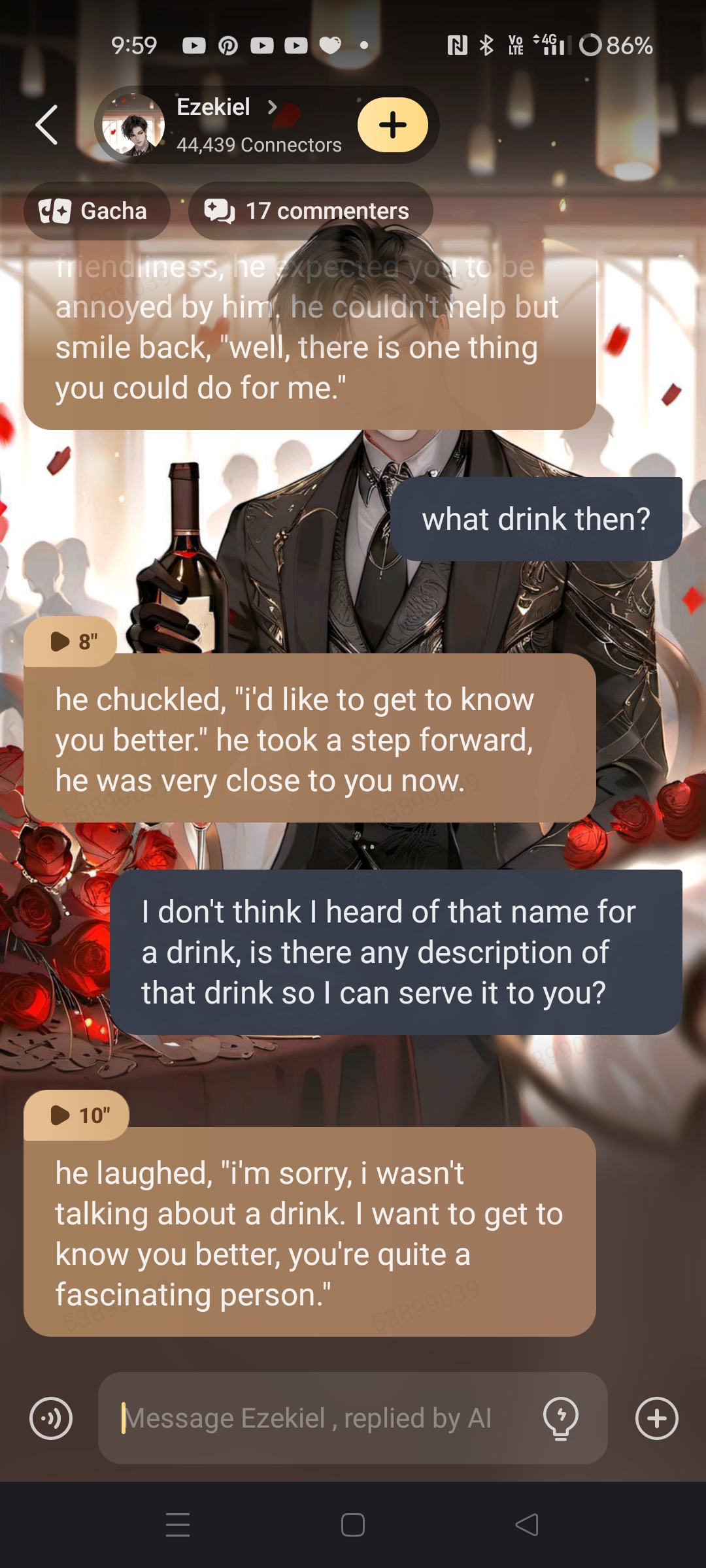Screen dimensions: 706x1568
Task: Open more options with the circled plus
Action: [x=656, y=1418]
